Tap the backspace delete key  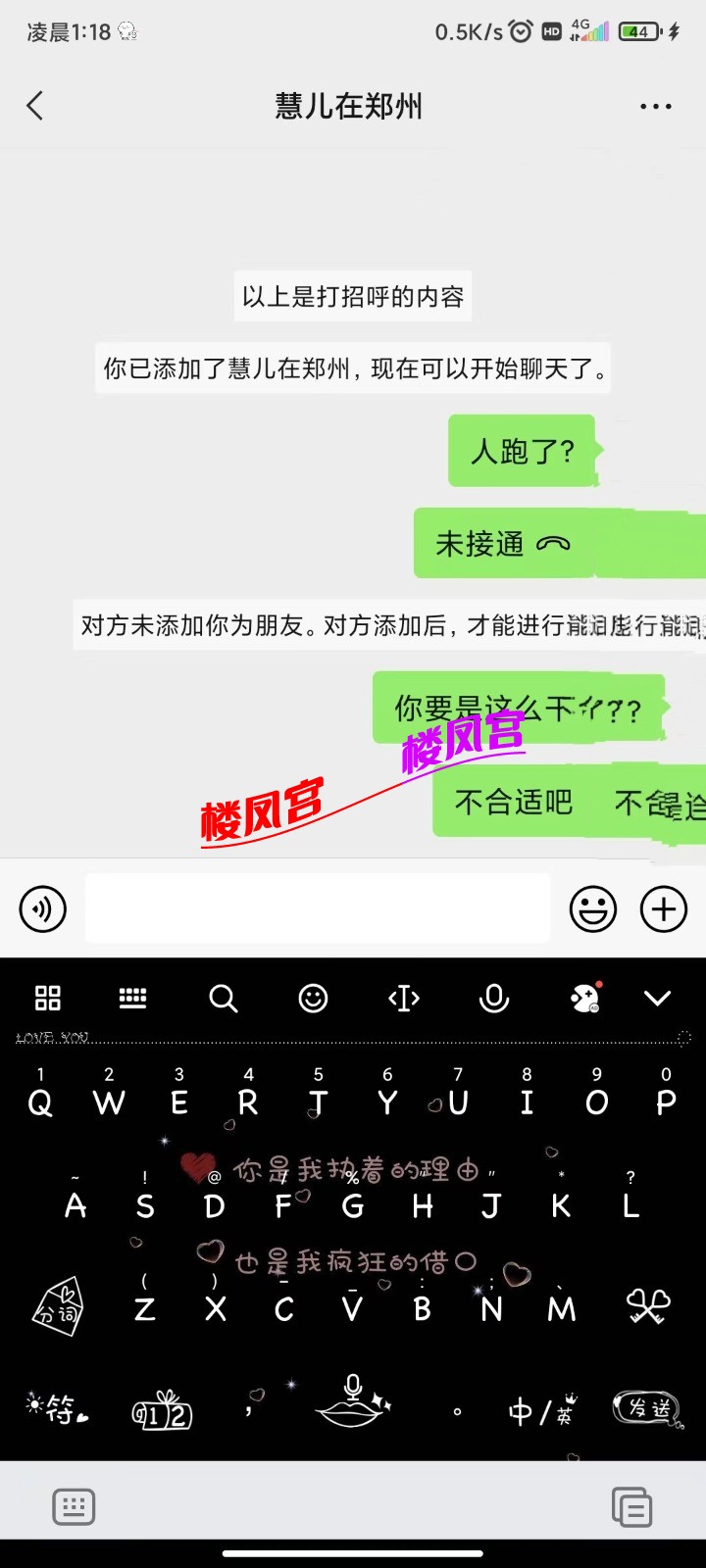point(647,1305)
